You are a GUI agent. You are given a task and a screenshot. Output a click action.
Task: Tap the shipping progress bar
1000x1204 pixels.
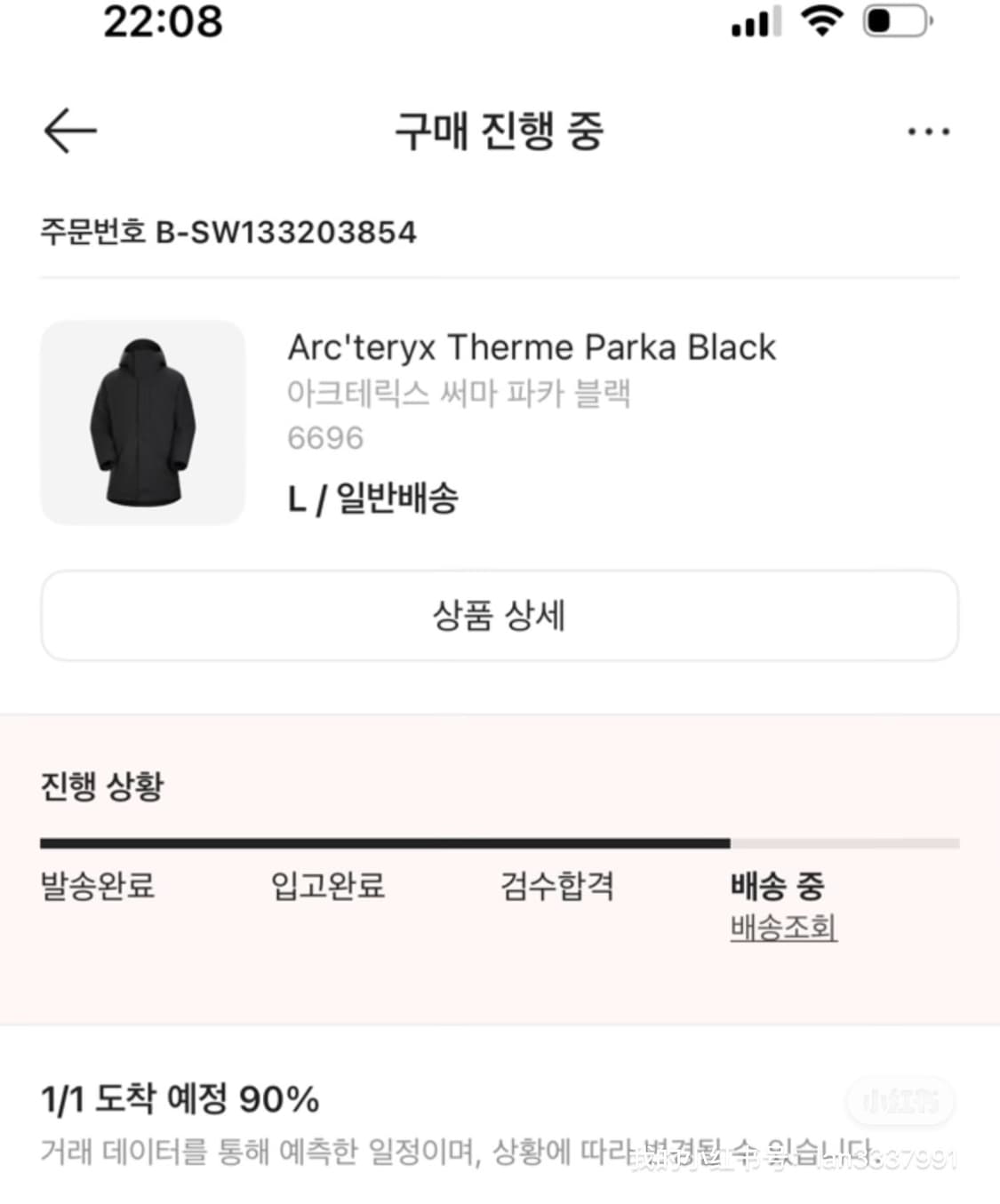tap(500, 841)
